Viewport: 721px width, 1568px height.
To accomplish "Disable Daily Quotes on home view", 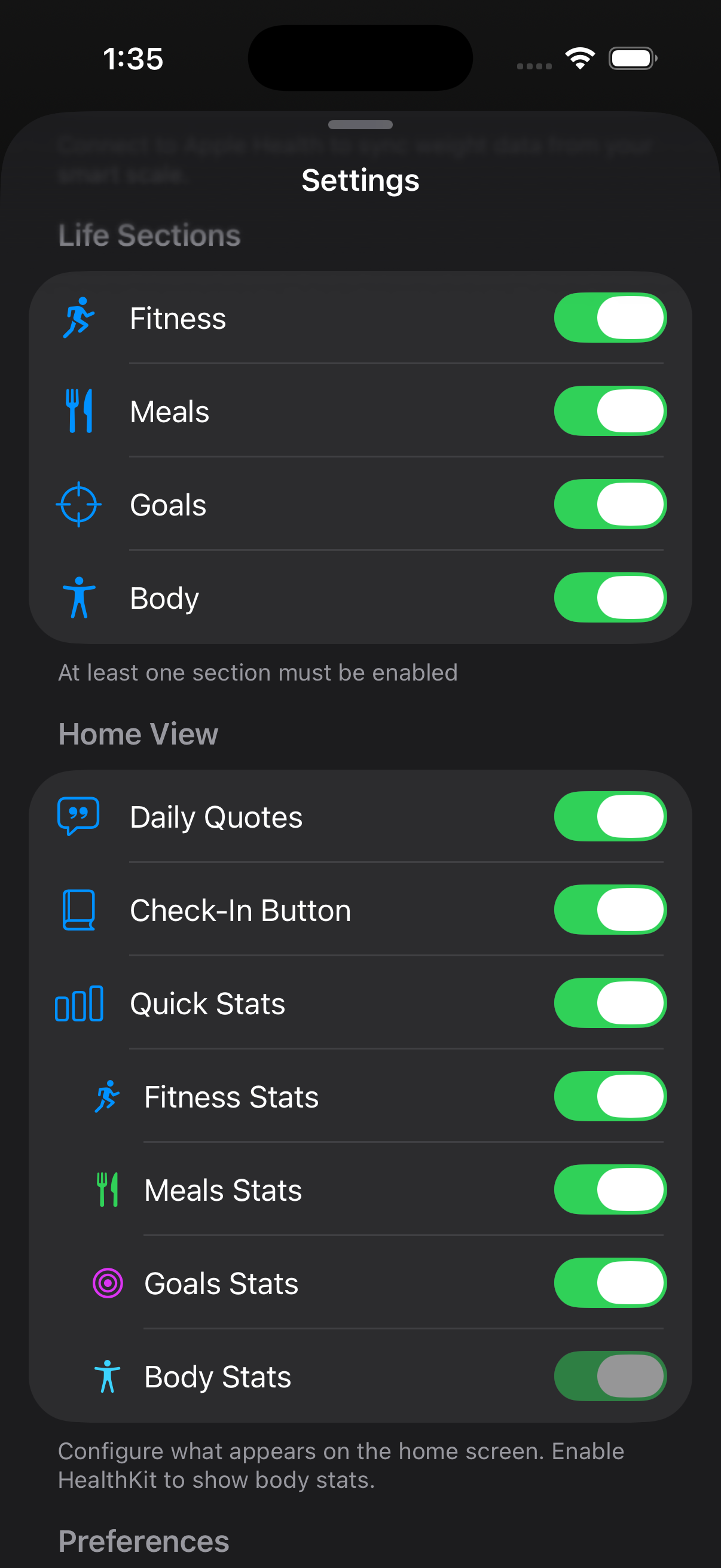I will tap(610, 816).
